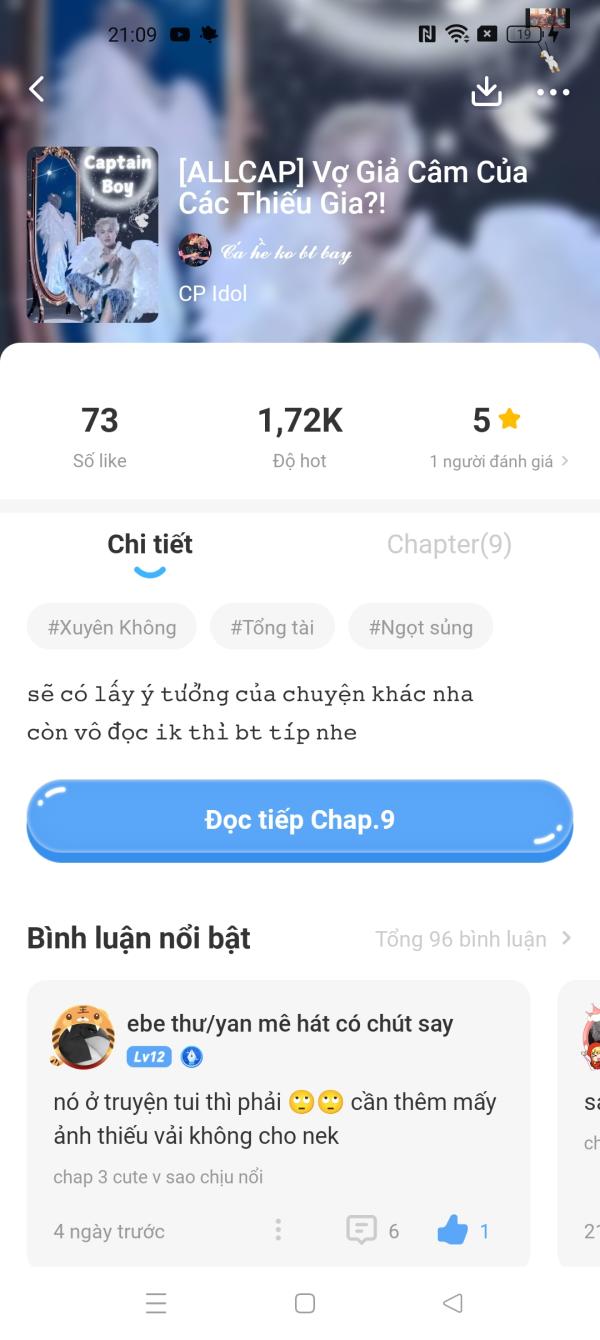Select the Chi tiết tab

[x=150, y=544]
